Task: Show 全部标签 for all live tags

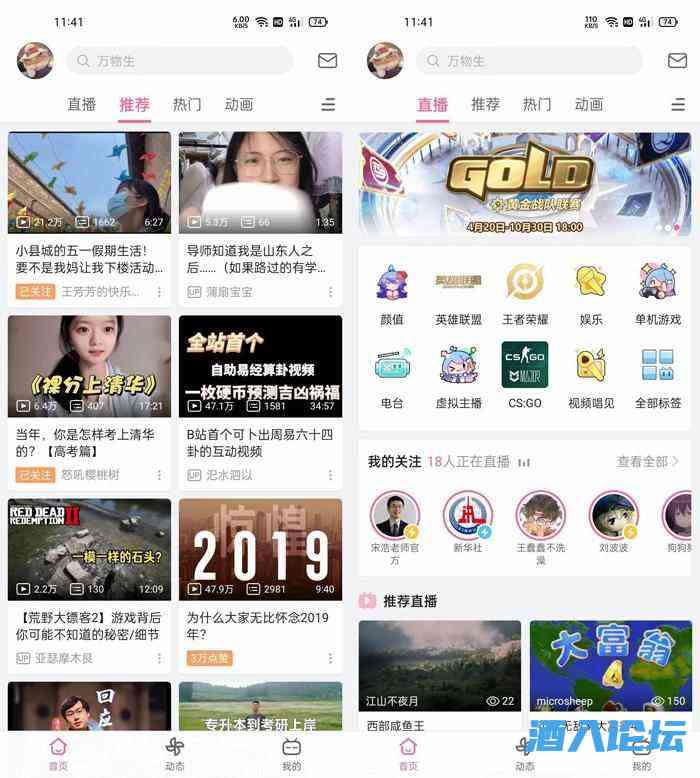Action: (657, 378)
